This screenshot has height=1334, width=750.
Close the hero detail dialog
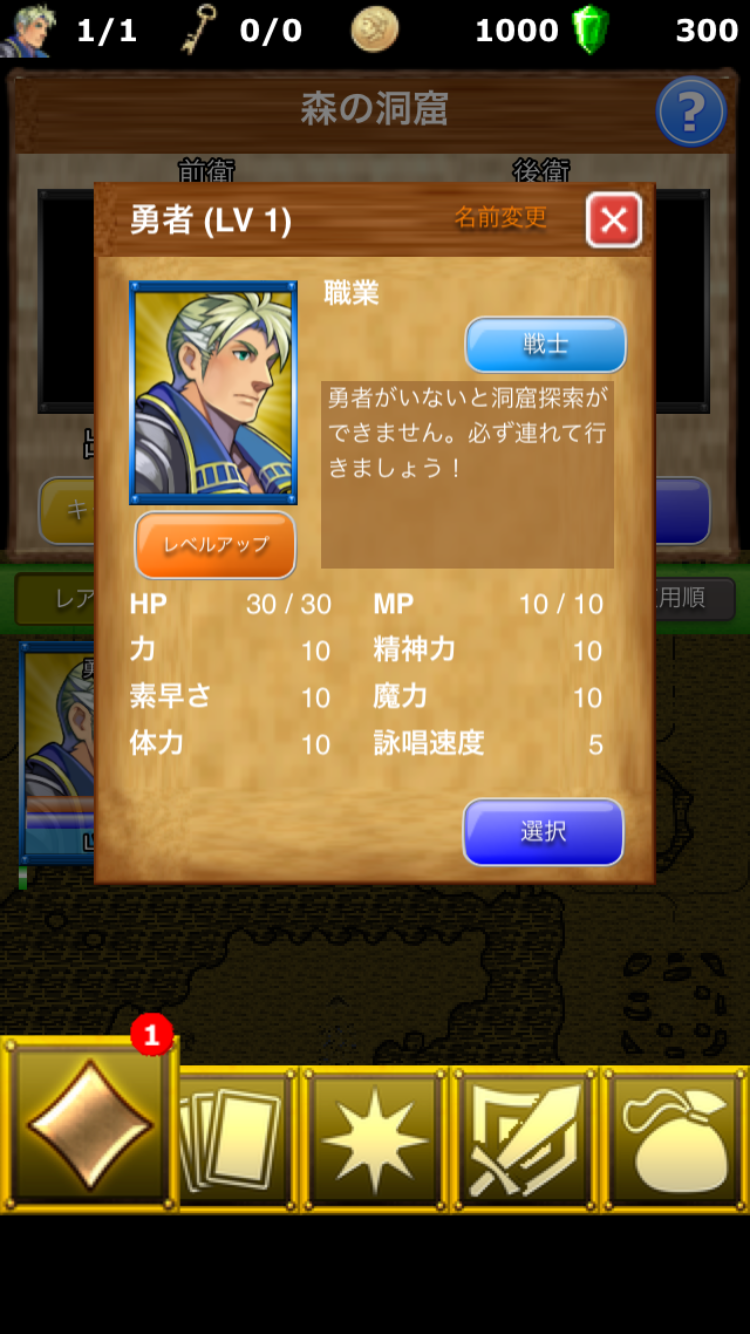[613, 220]
